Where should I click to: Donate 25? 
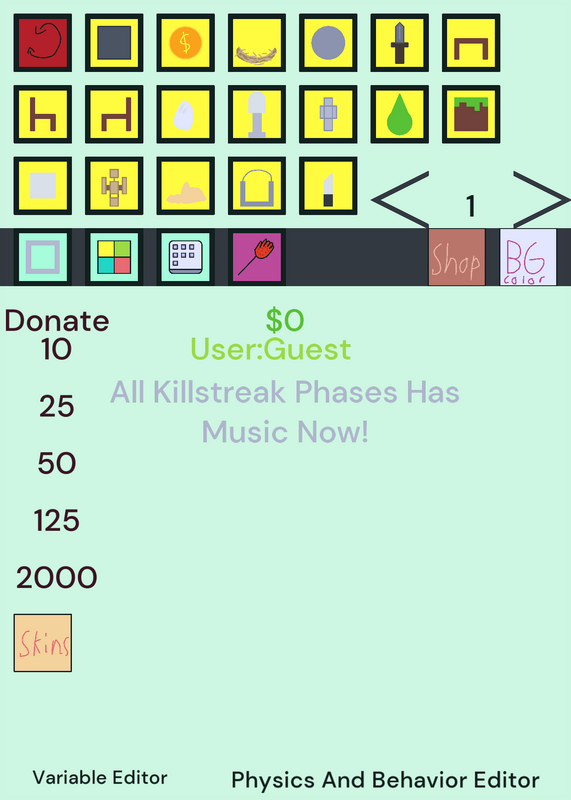[x=57, y=407]
